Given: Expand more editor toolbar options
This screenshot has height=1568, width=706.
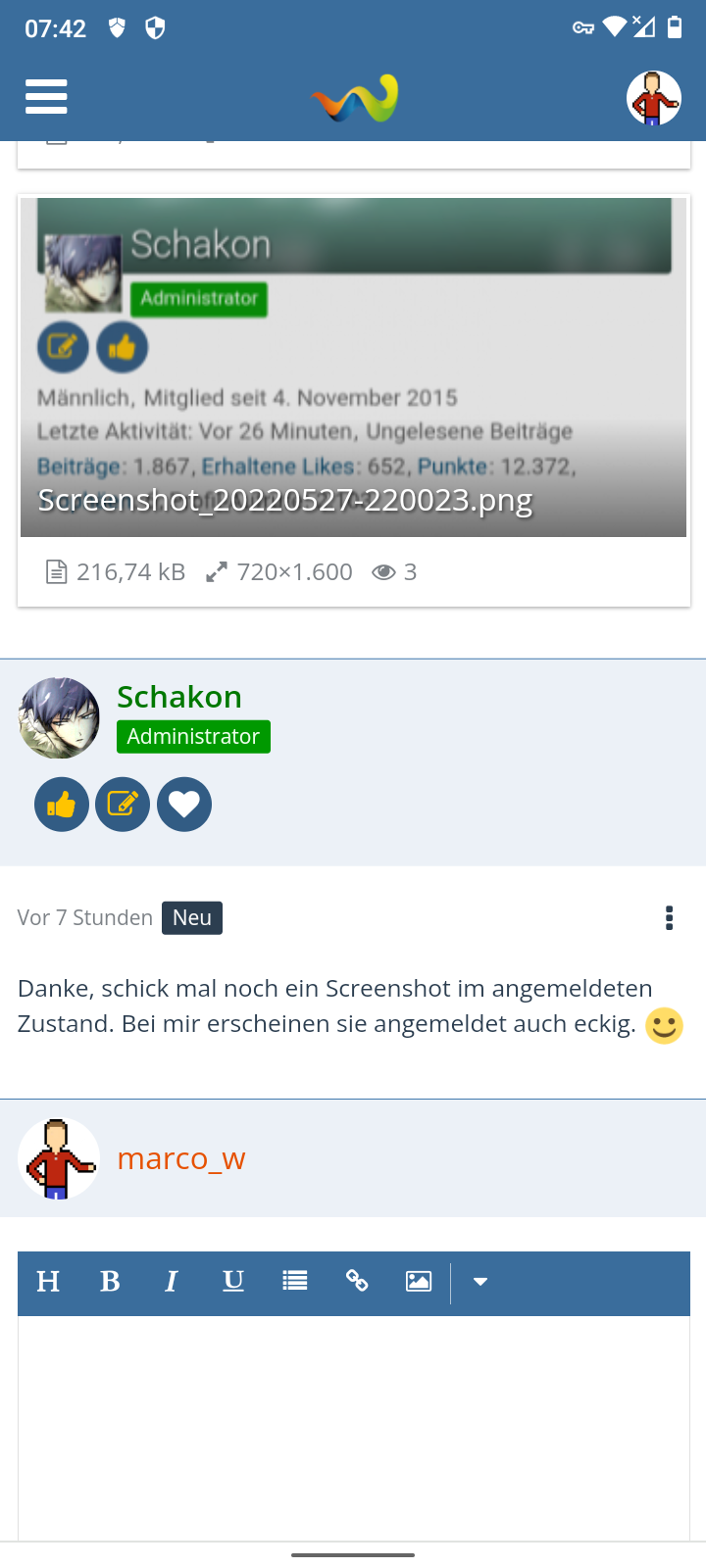Looking at the screenshot, I should 480,1282.
